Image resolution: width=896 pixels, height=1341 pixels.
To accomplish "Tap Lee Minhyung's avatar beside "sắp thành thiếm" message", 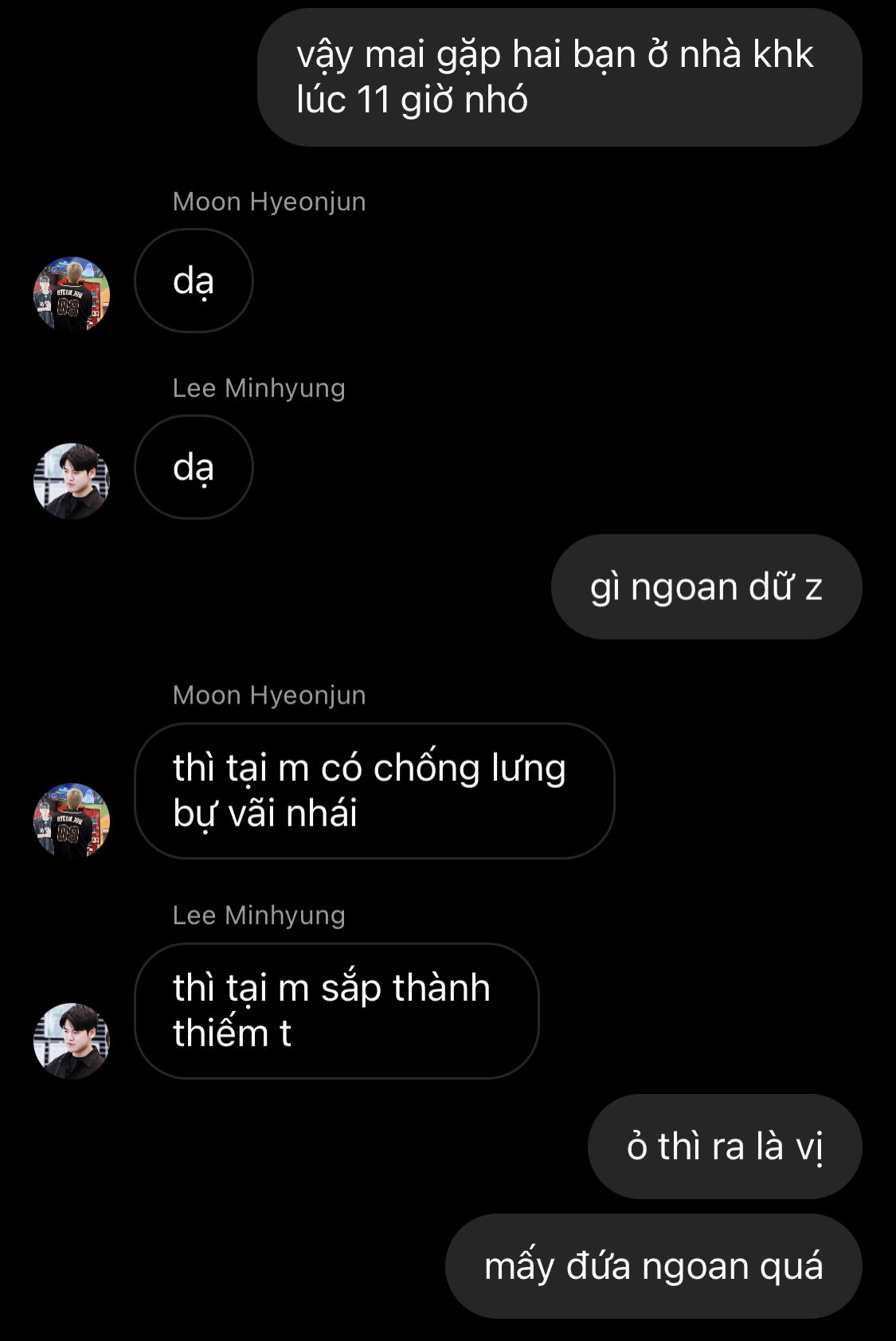I will 72,1040.
